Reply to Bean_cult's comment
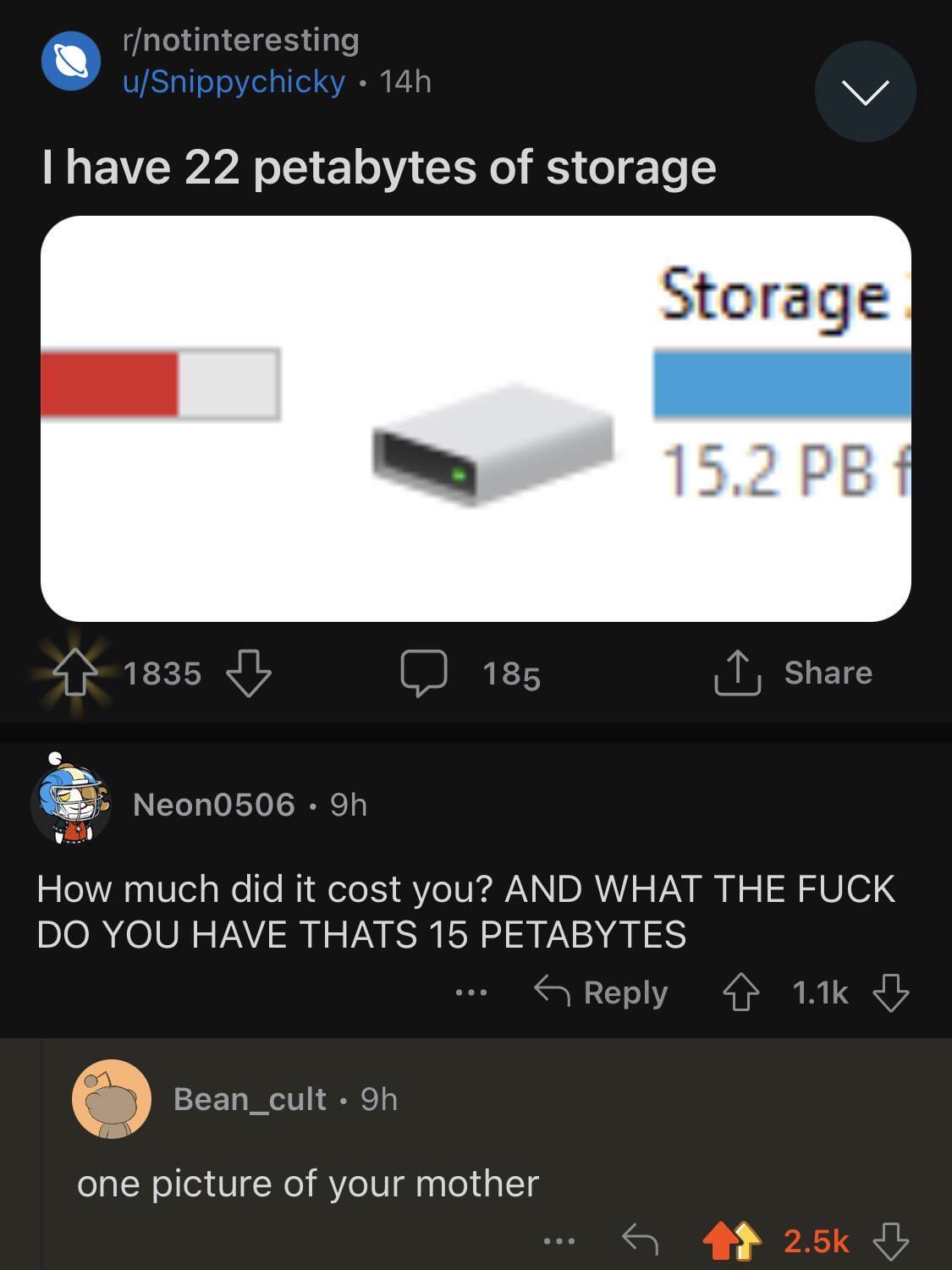 pyautogui.click(x=640, y=1241)
